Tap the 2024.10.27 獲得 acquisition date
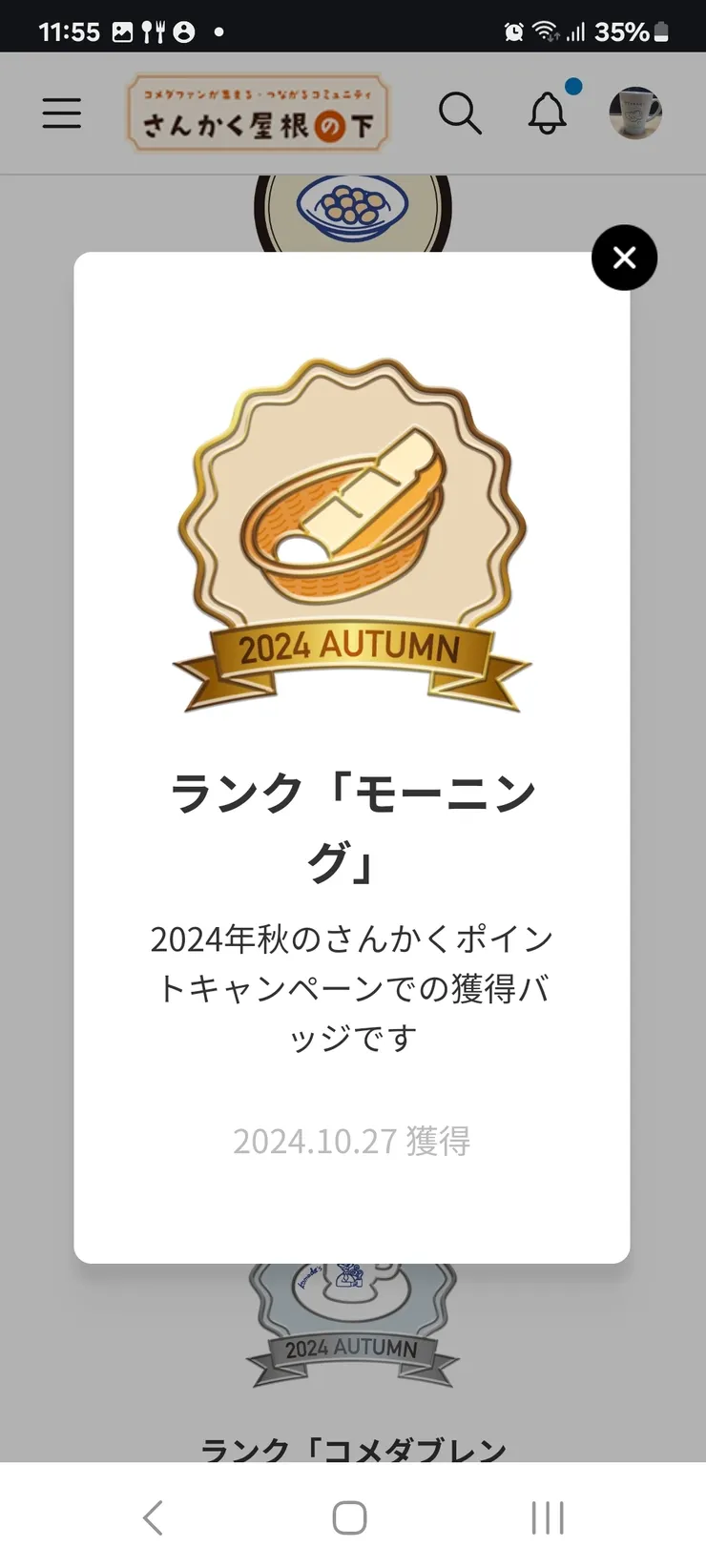 point(351,1140)
